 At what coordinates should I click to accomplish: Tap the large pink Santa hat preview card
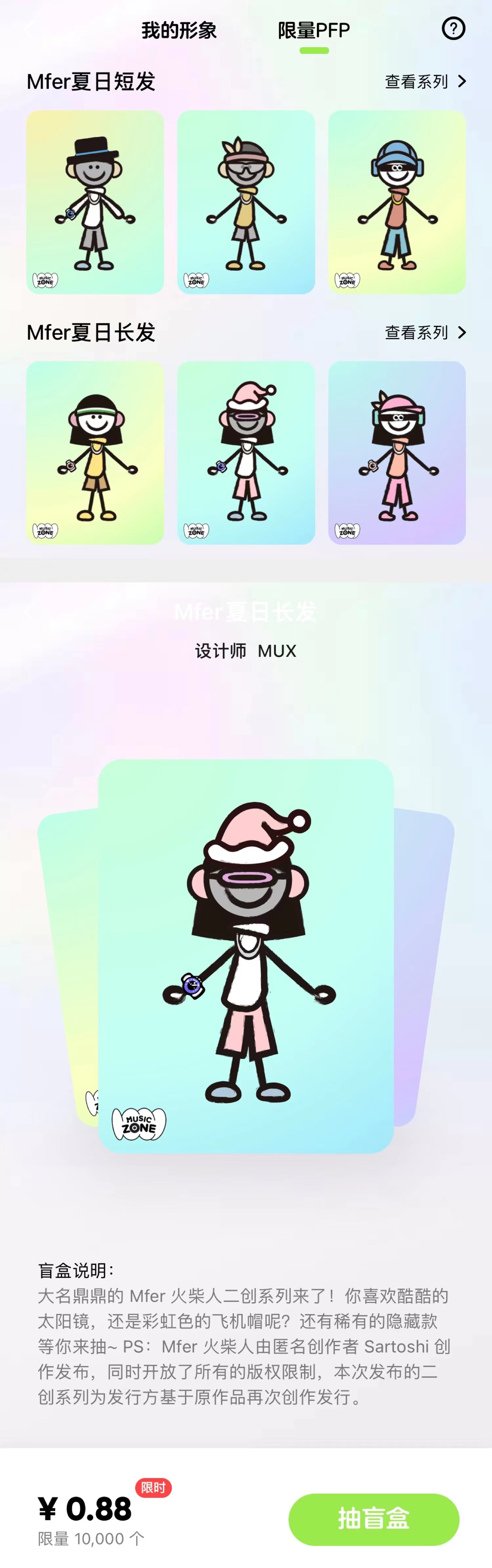(x=246, y=956)
